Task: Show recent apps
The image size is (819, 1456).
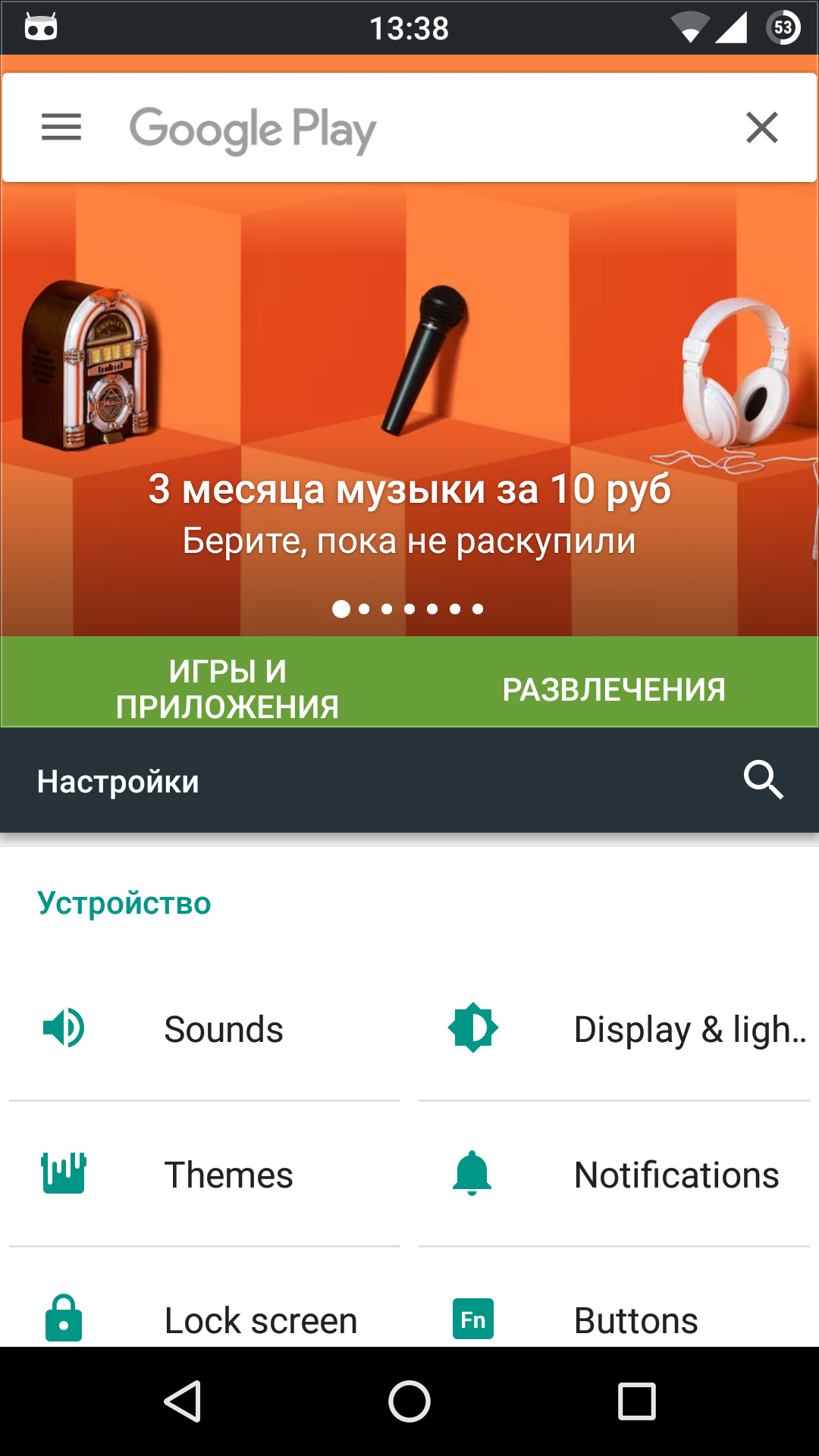Action: point(636,1401)
